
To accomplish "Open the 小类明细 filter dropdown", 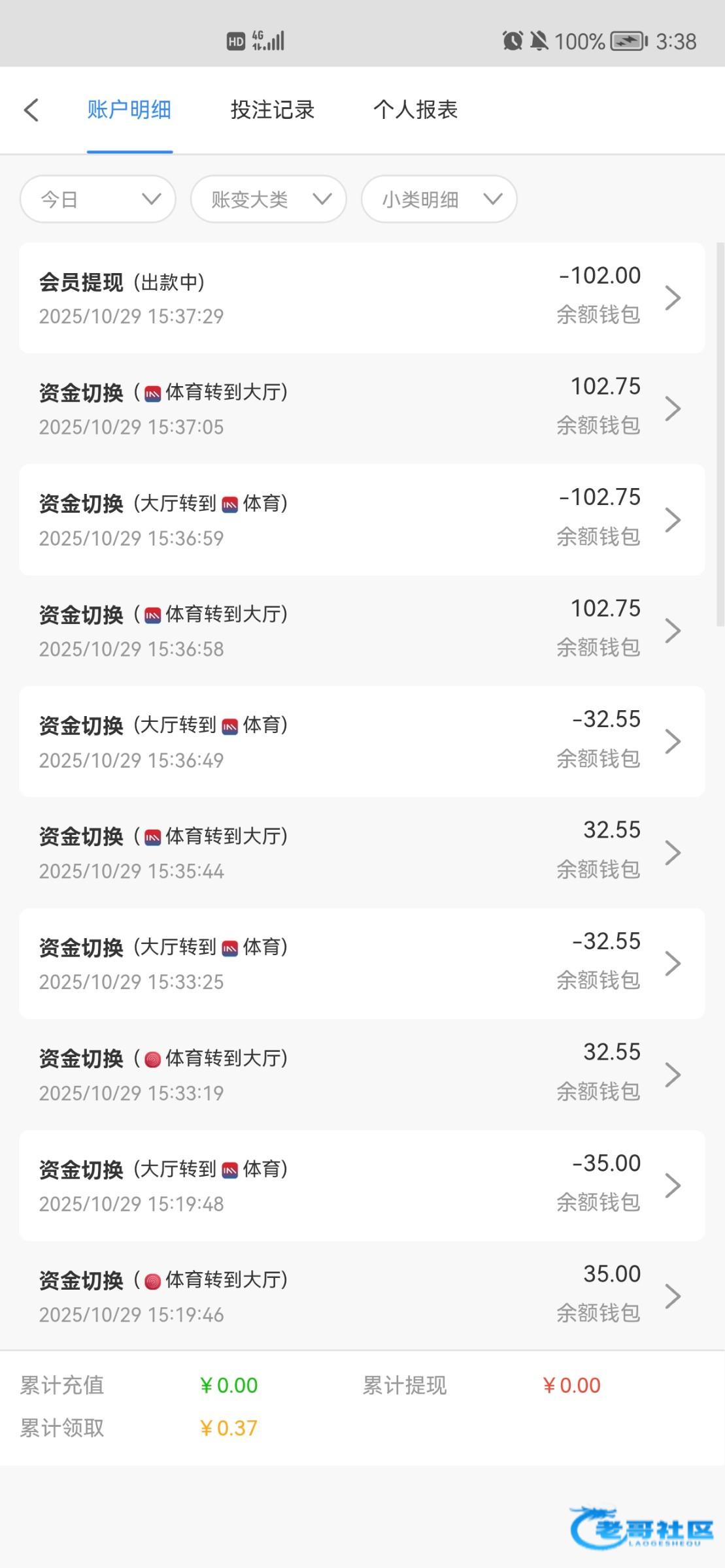I will tap(439, 199).
